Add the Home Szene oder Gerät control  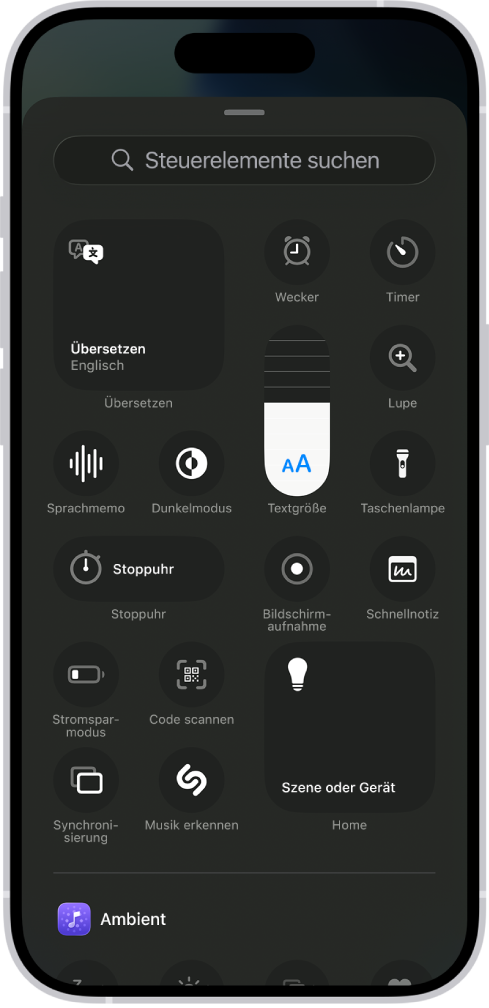click(350, 727)
